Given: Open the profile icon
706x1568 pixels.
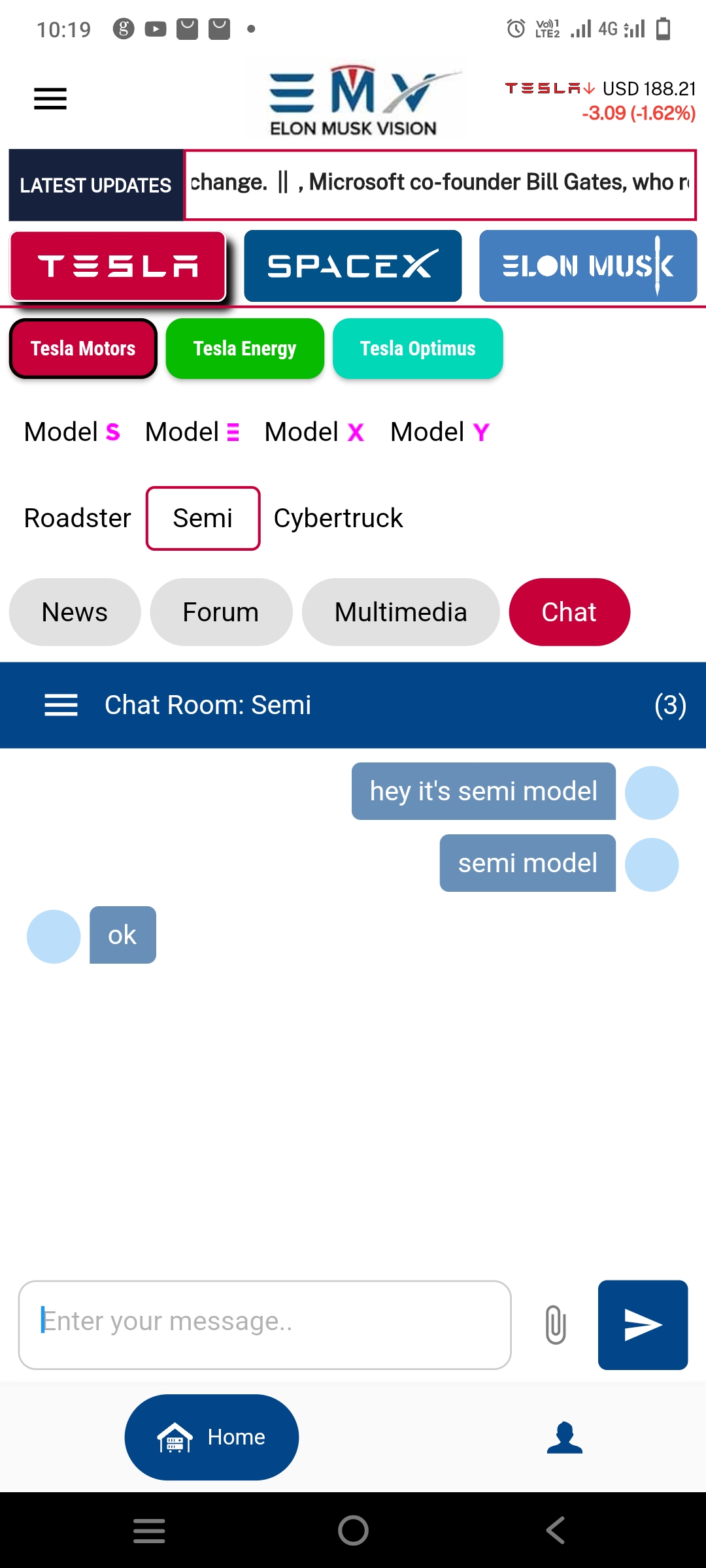Looking at the screenshot, I should [x=565, y=1437].
